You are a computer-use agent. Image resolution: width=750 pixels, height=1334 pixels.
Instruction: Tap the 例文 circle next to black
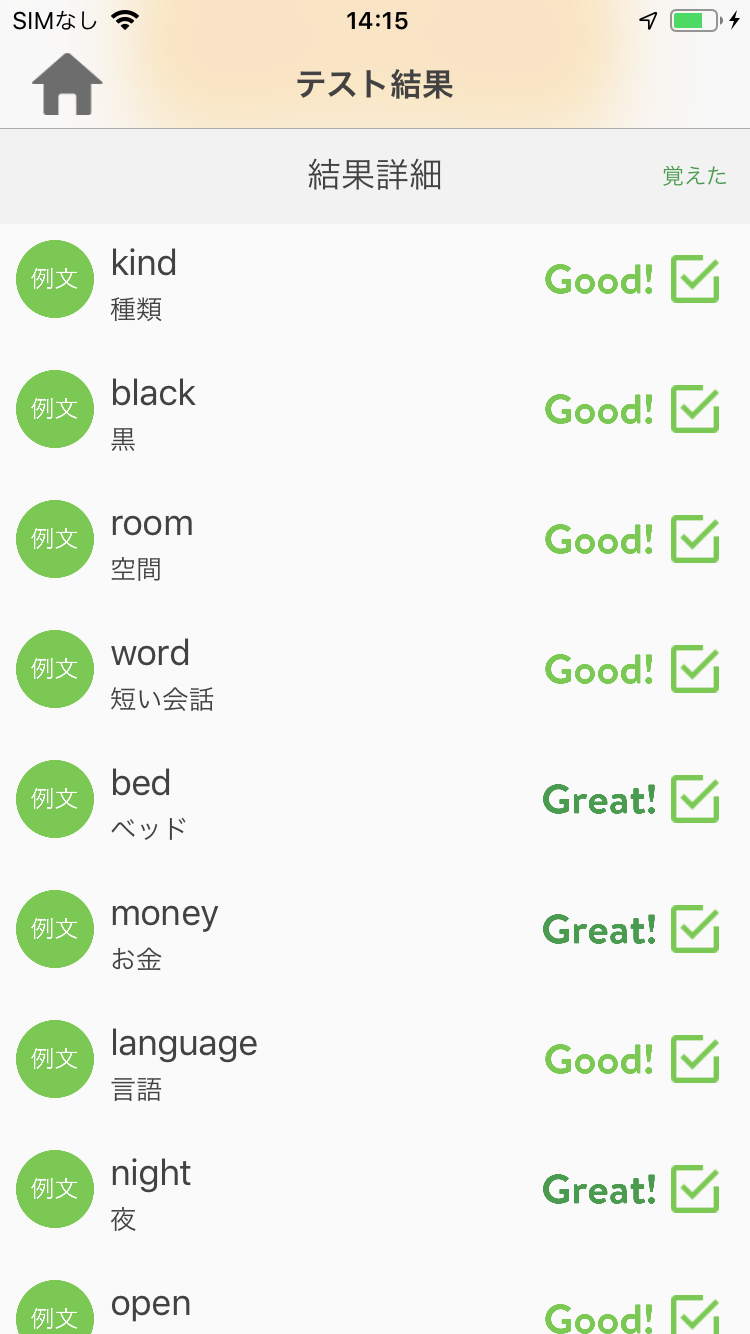click(x=54, y=409)
